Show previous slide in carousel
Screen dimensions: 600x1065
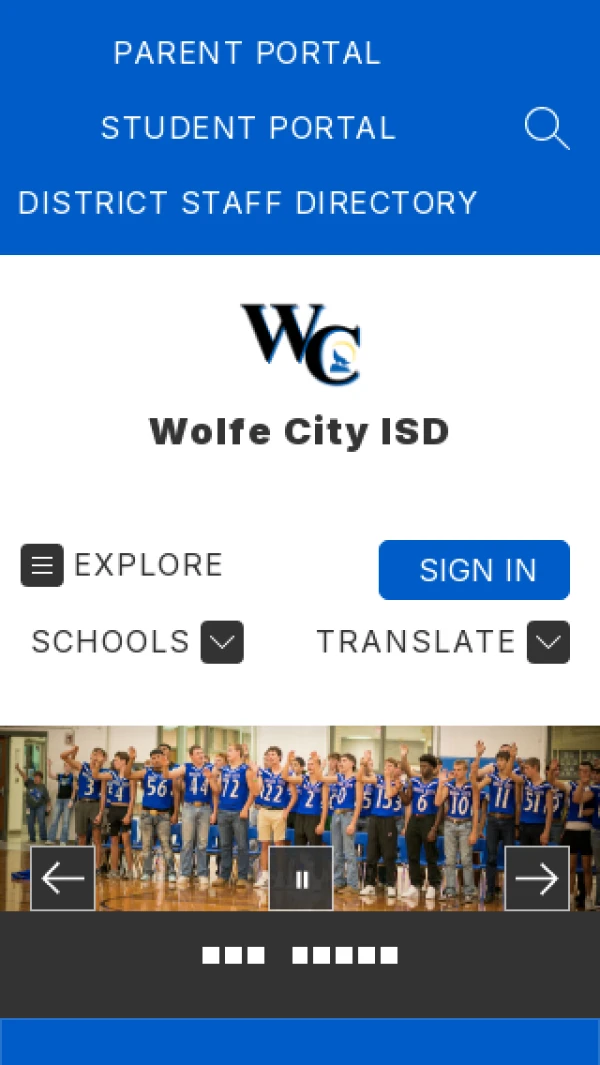[63, 878]
